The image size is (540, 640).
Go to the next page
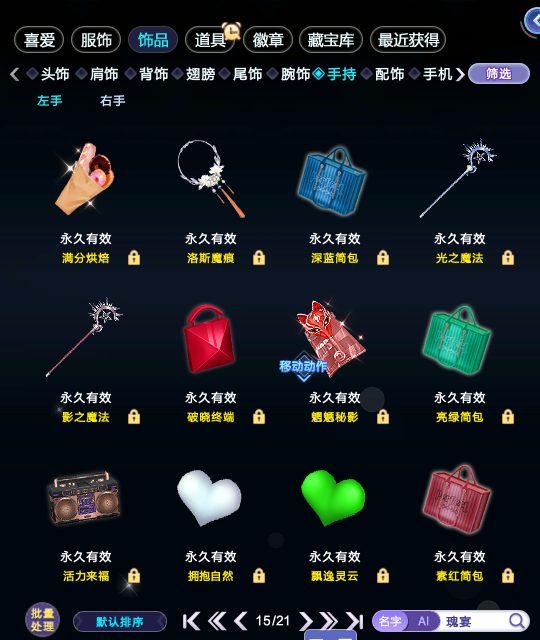tap(305, 621)
